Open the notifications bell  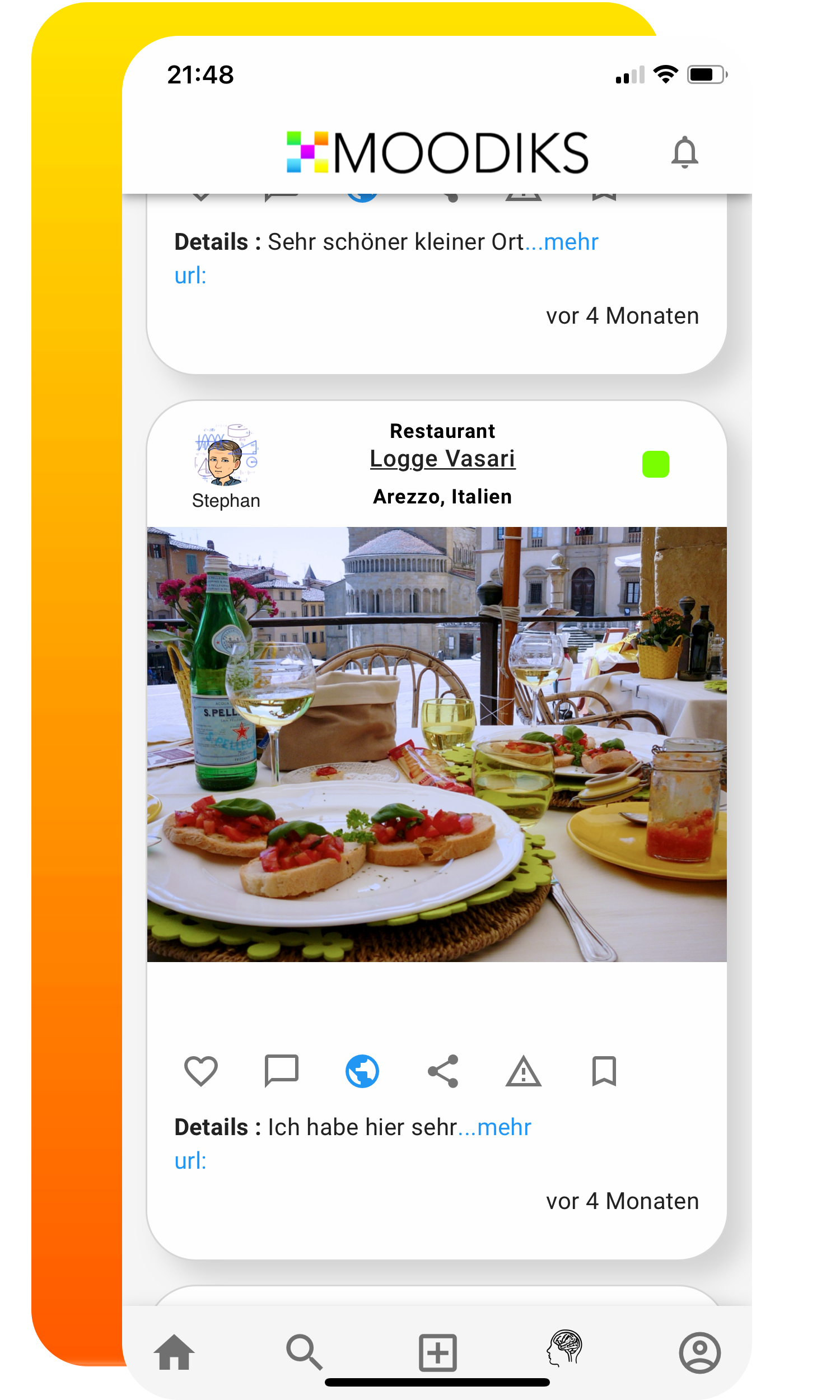[x=684, y=152]
